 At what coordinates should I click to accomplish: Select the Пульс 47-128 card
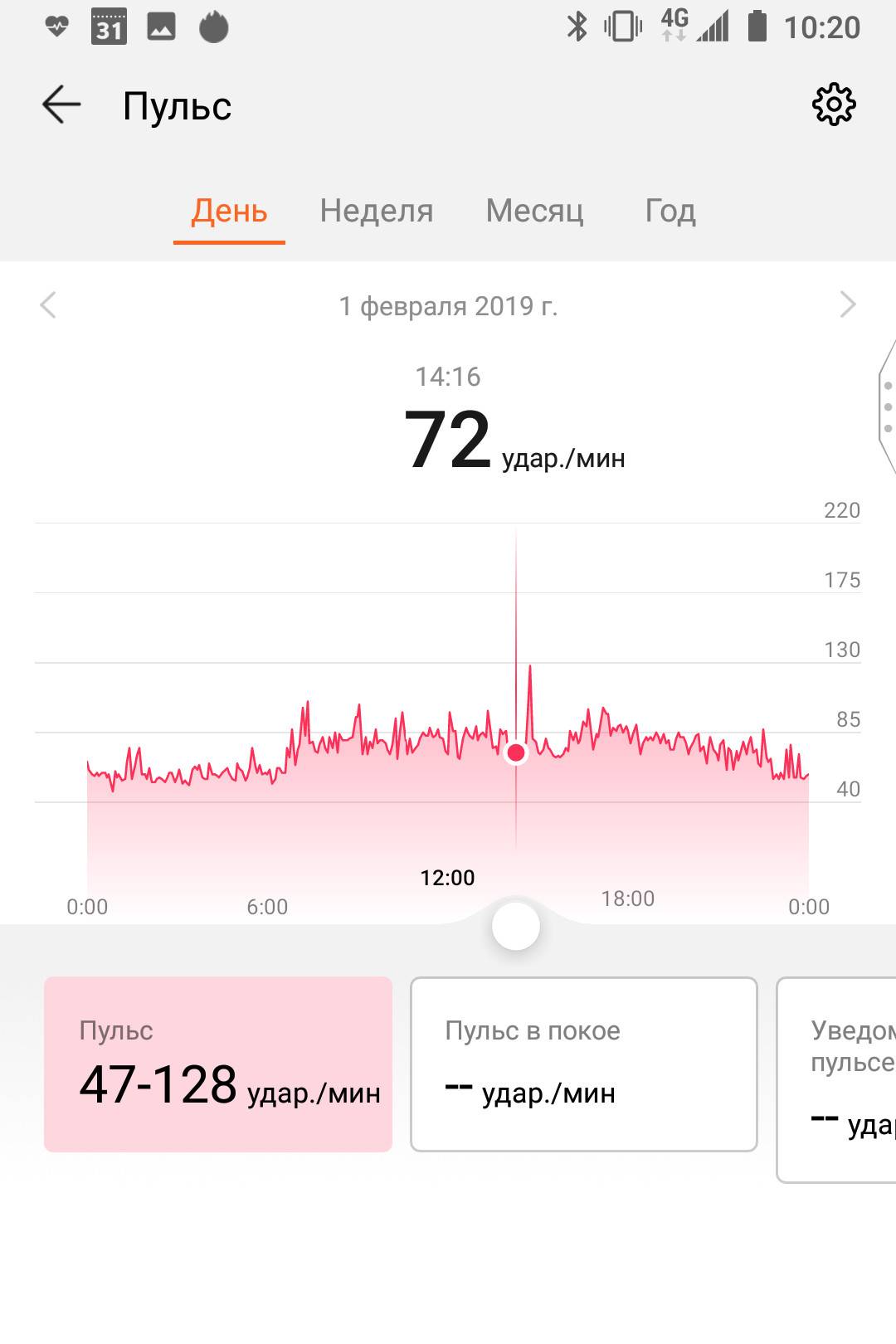[x=218, y=1064]
